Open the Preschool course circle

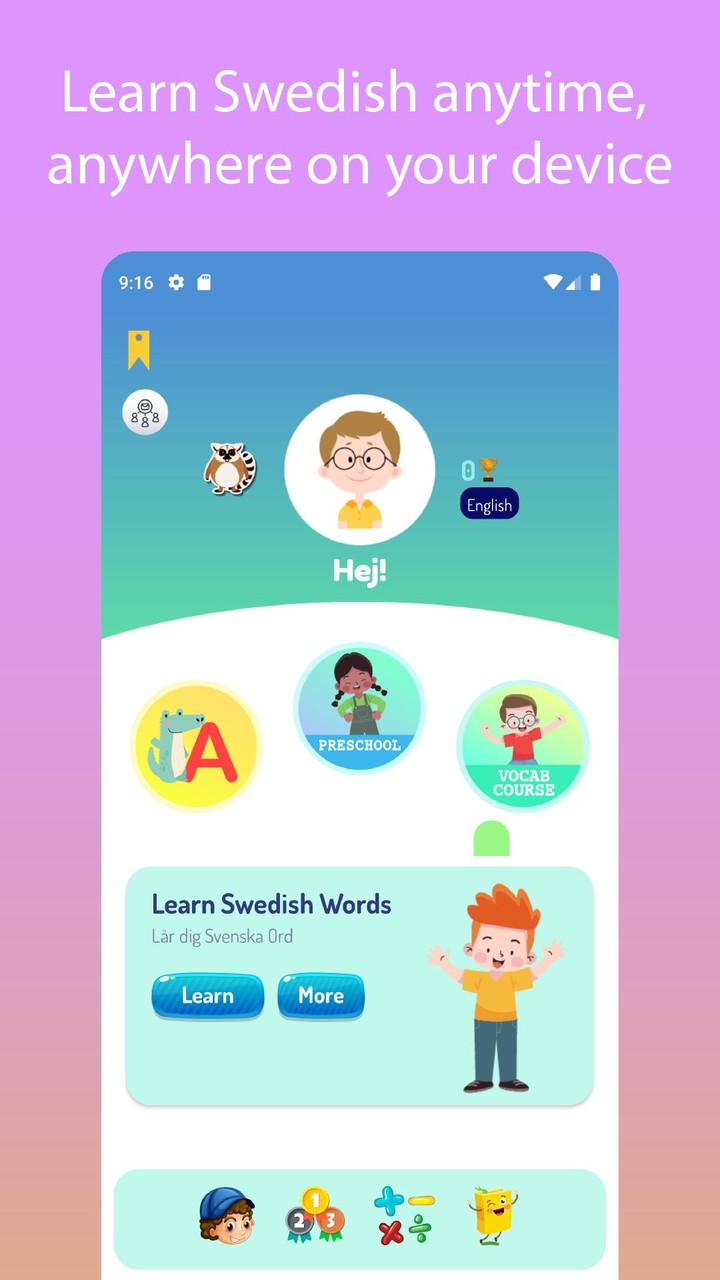359,708
